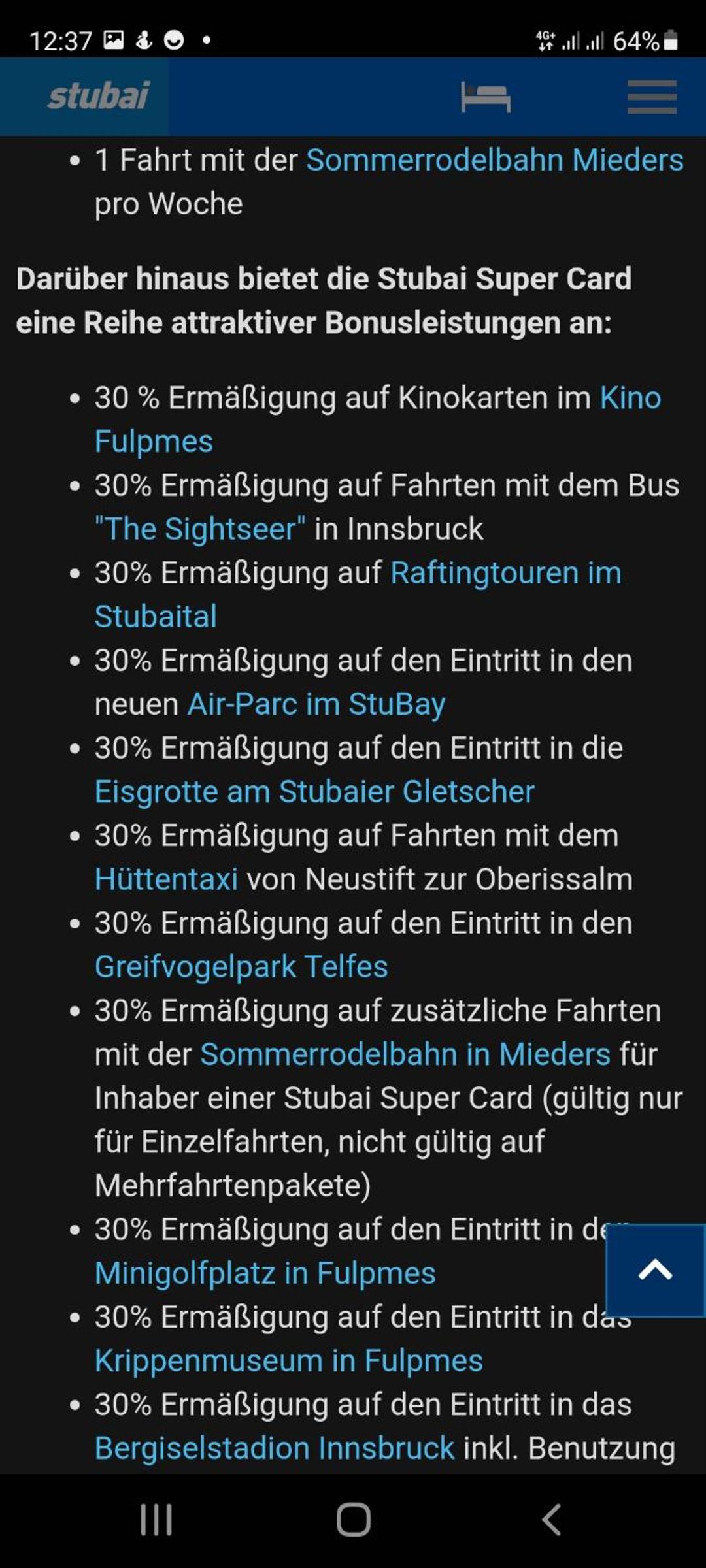Open Greifvogelpark Telfes link
Screen dimensions: 706x1568
241,967
